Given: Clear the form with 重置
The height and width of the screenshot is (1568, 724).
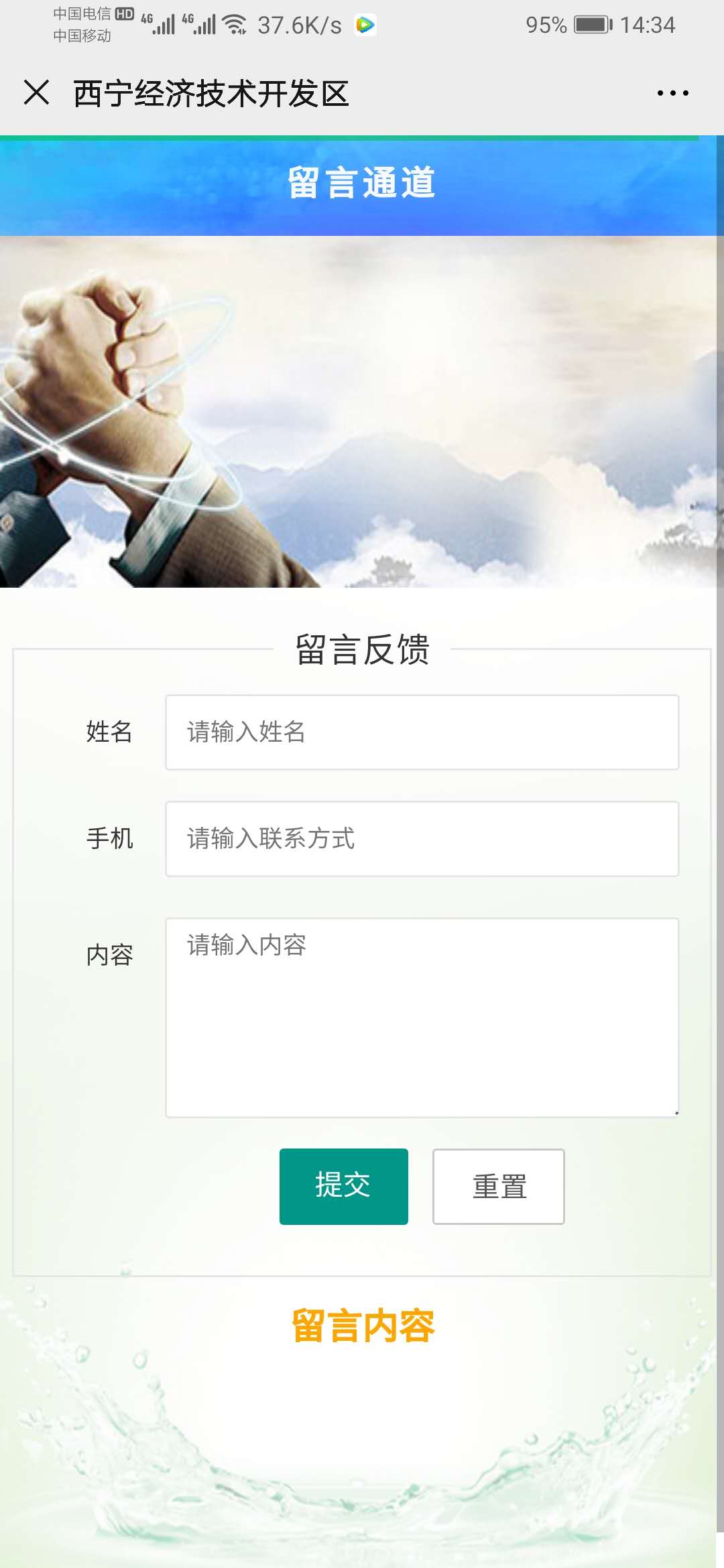Looking at the screenshot, I should click(x=498, y=1186).
